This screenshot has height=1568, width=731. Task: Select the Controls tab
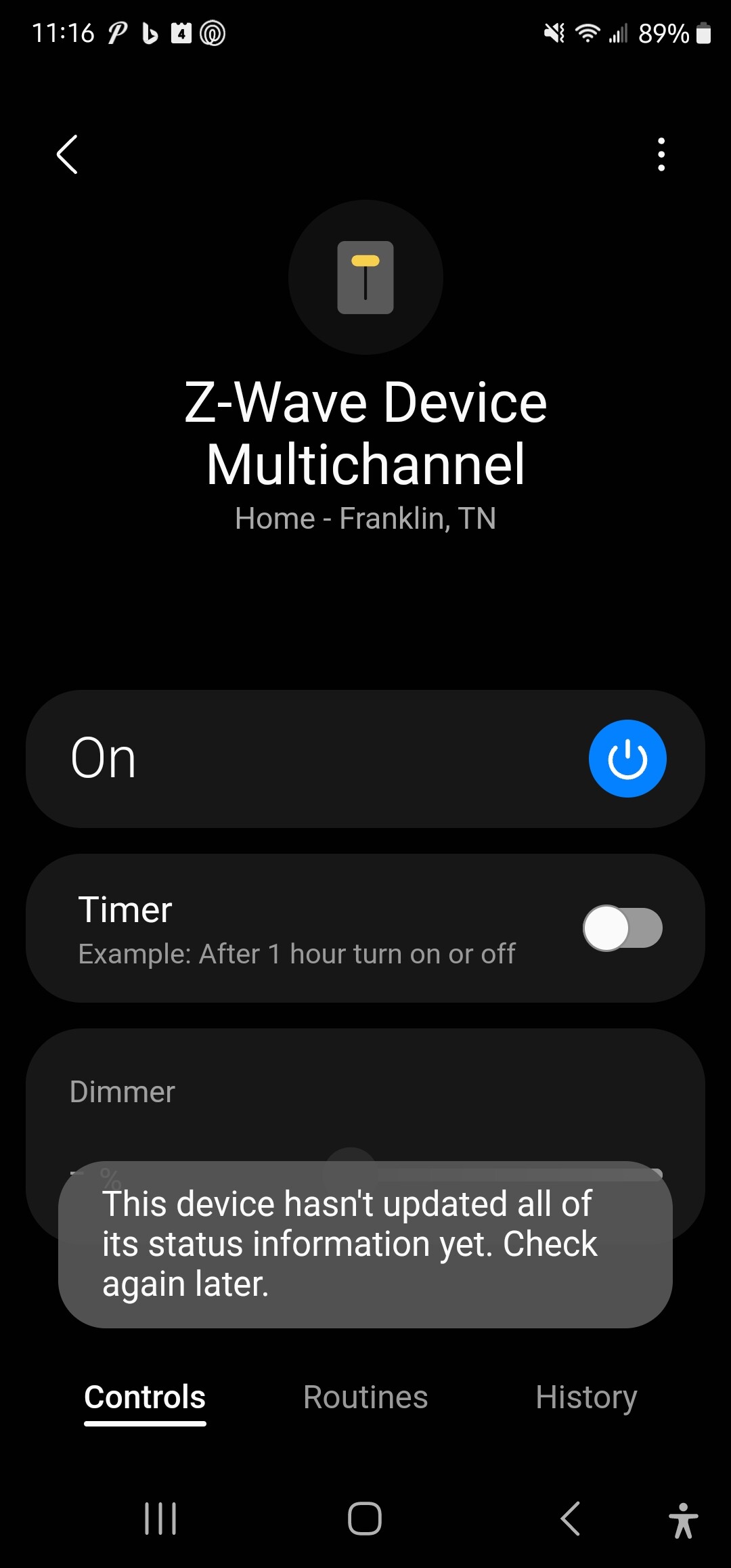(145, 1397)
